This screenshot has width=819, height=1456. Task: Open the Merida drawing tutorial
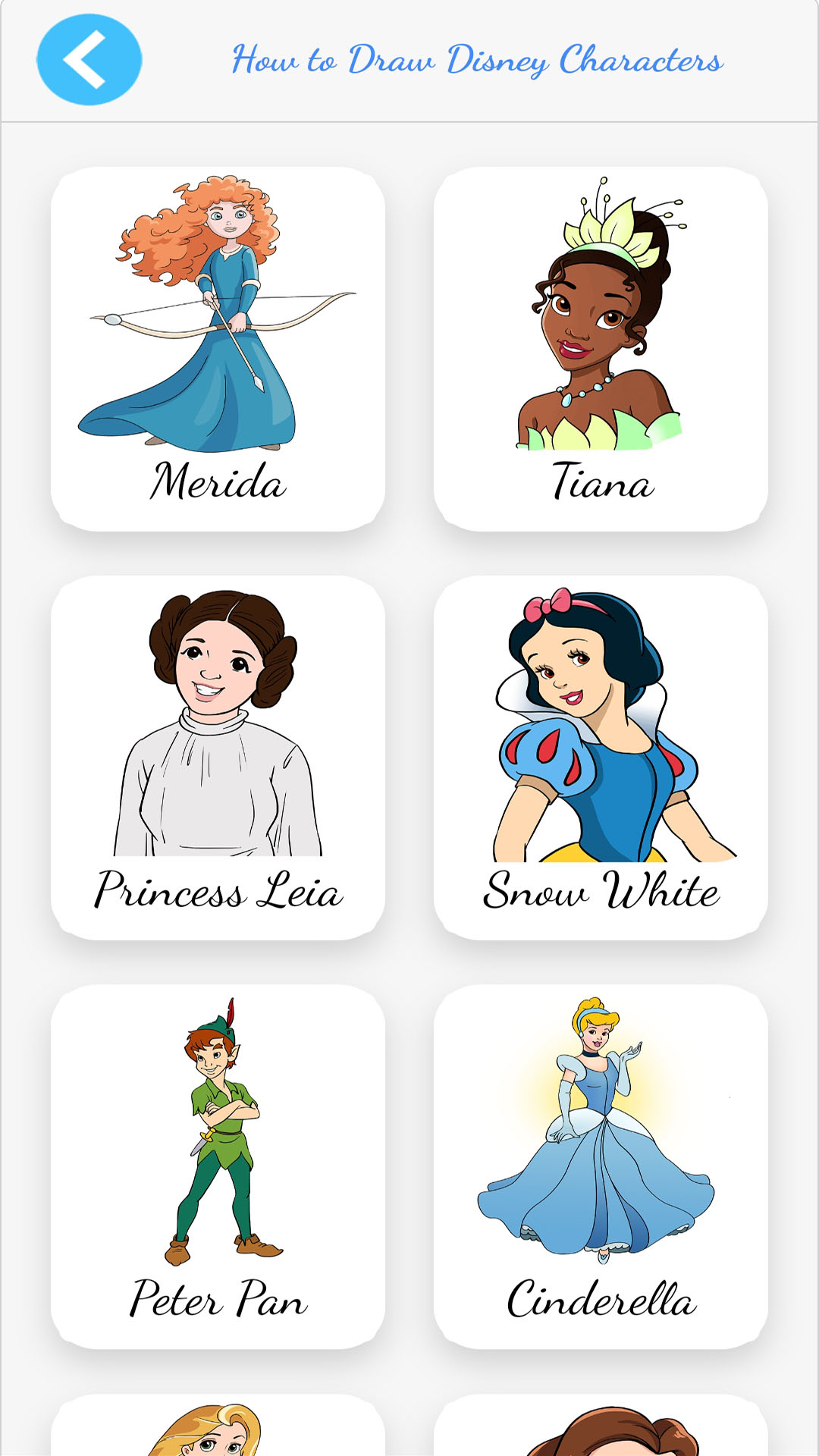pyautogui.click(x=218, y=349)
